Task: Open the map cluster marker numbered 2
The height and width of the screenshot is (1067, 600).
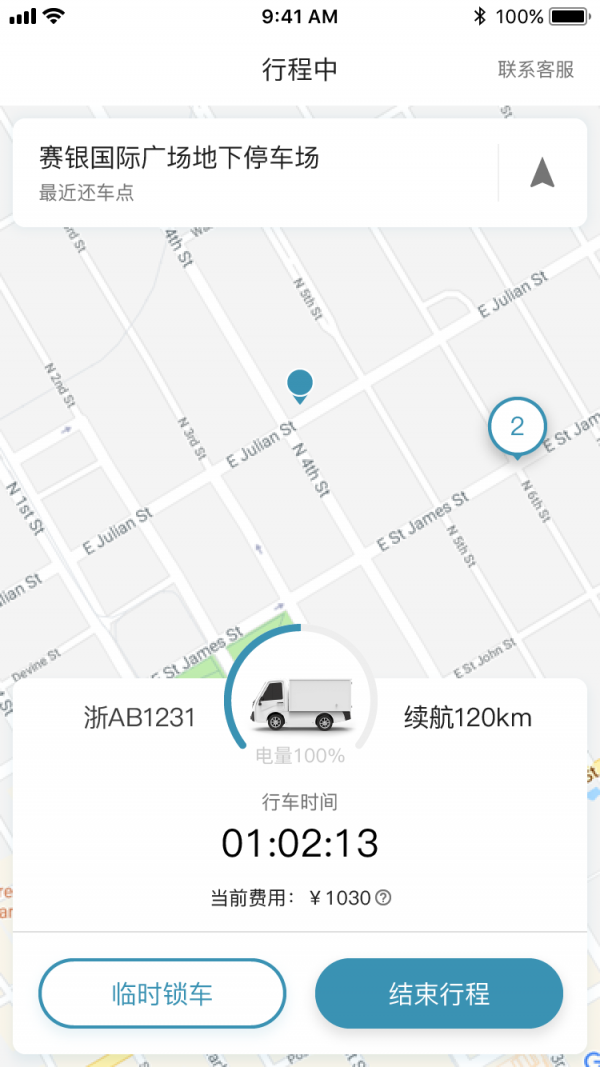Action: click(x=517, y=427)
